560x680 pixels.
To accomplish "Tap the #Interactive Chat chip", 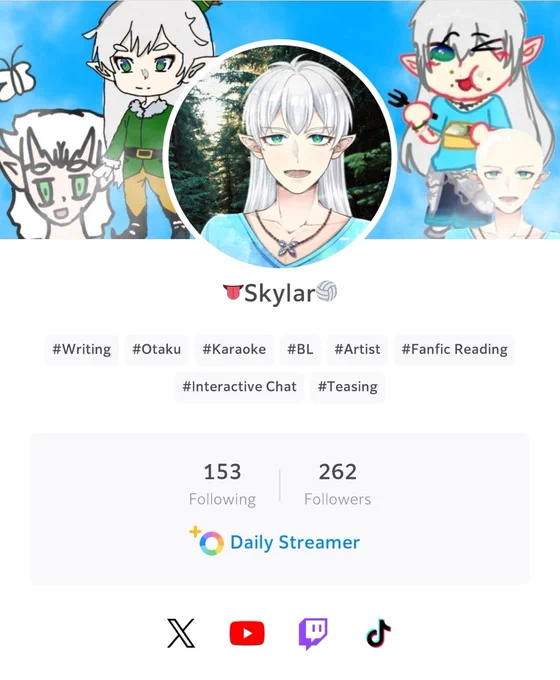I will tap(239, 387).
